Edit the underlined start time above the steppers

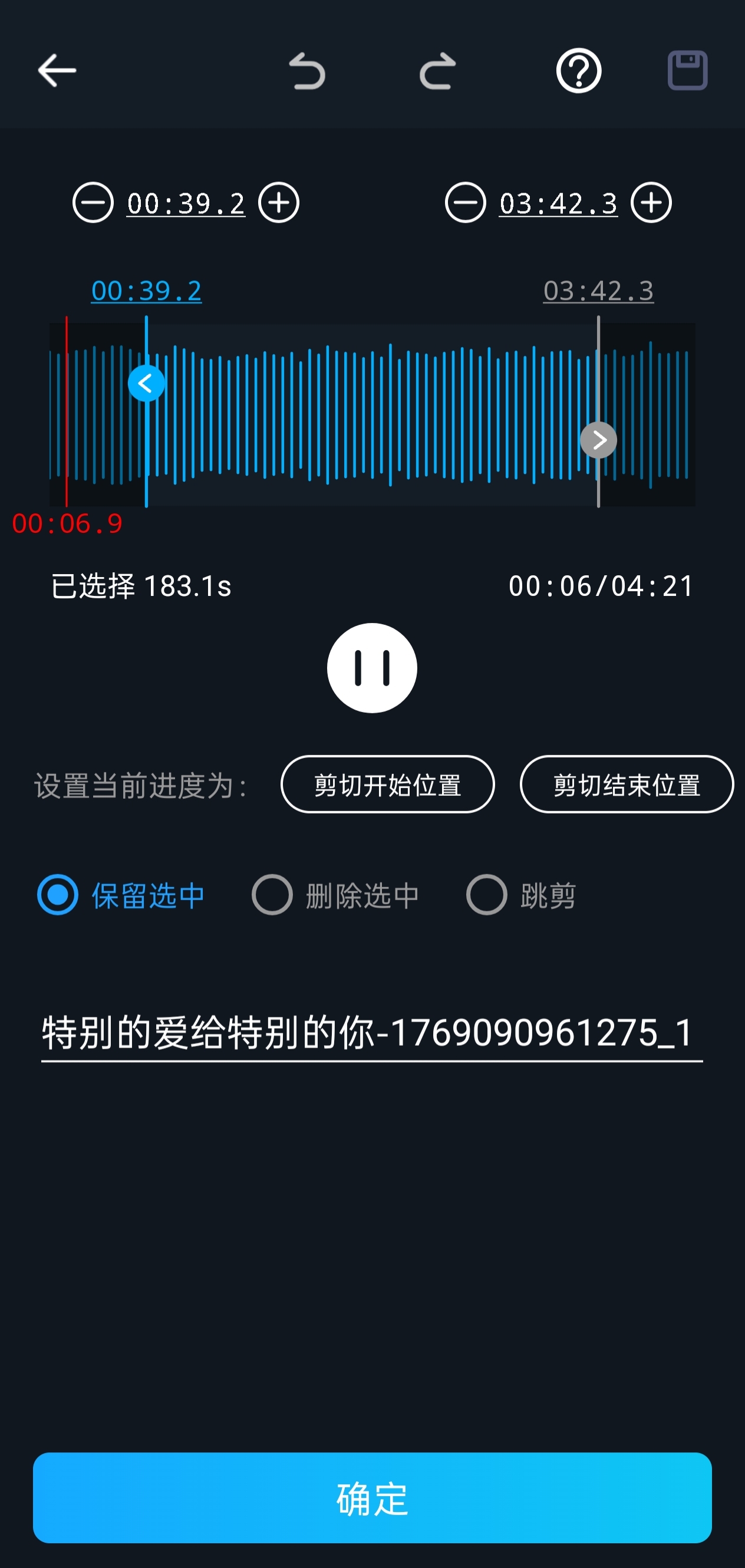tap(186, 203)
